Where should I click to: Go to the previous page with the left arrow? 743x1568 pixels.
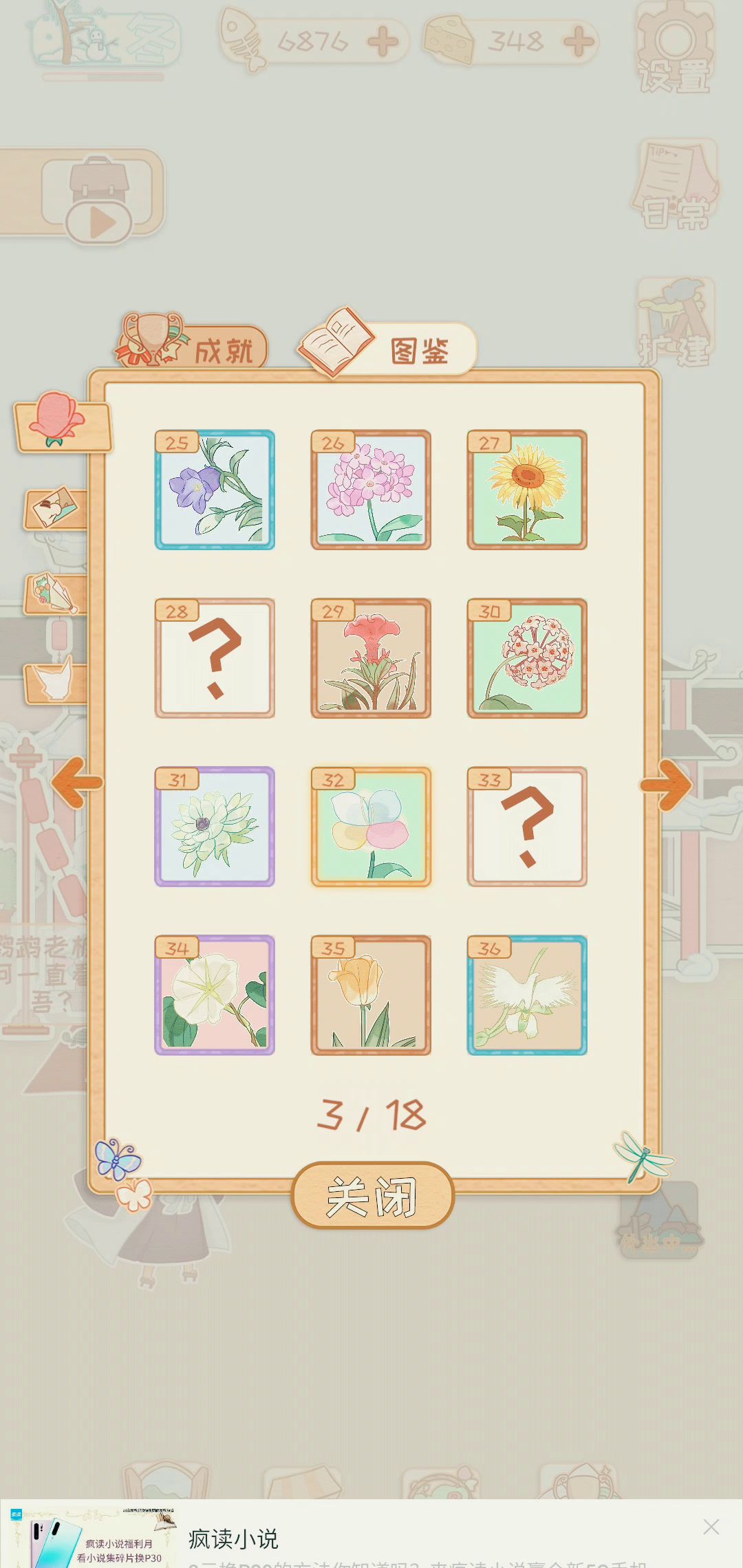[76, 783]
